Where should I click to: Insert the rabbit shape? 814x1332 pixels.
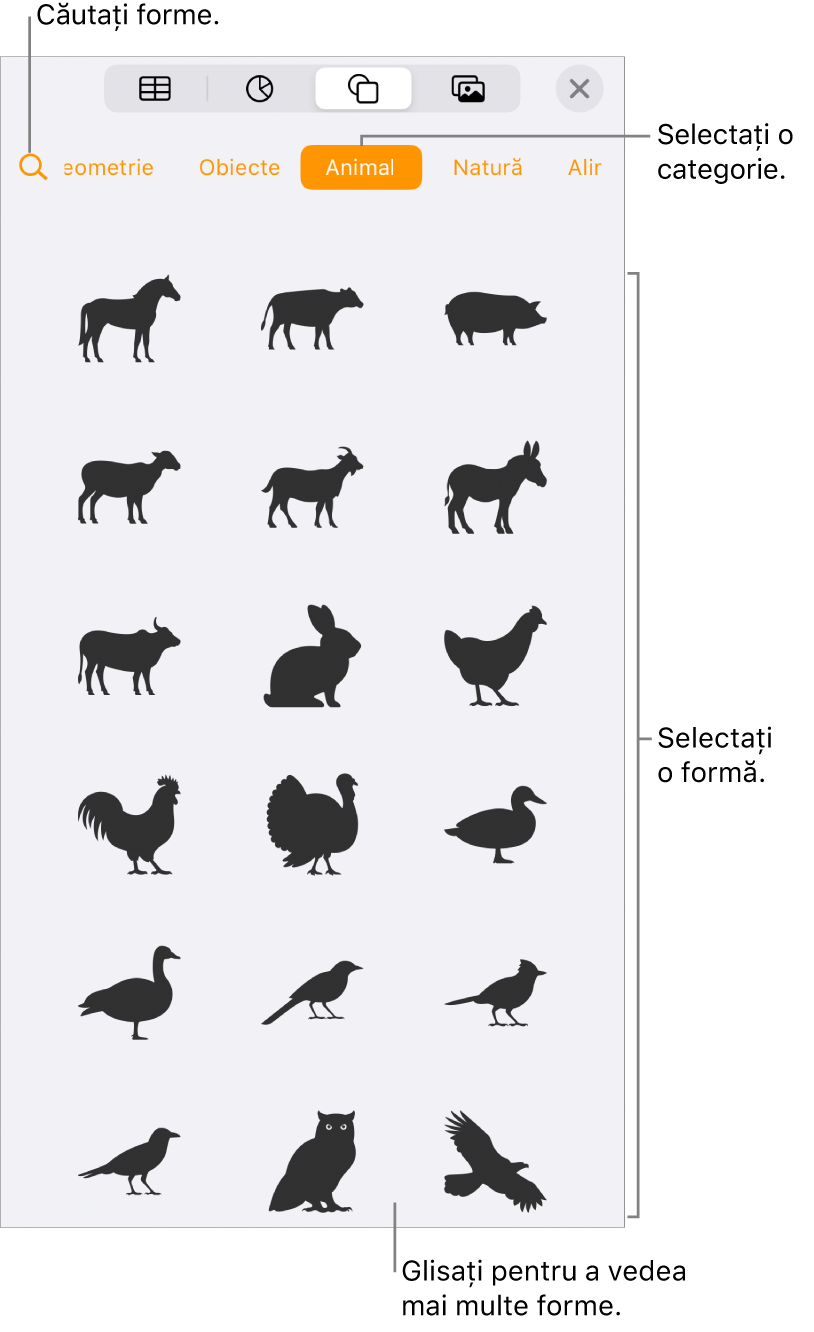click(312, 656)
